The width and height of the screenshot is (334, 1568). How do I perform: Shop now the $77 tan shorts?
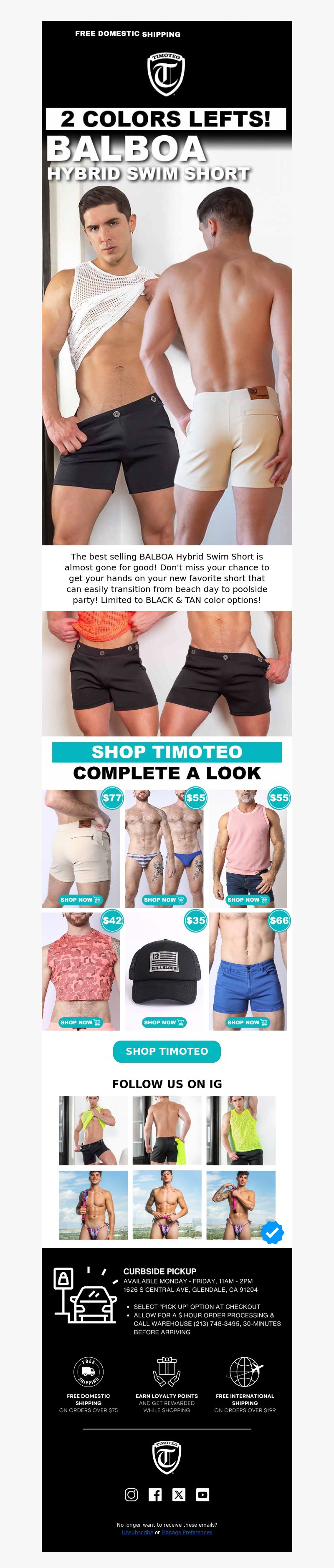[81, 900]
